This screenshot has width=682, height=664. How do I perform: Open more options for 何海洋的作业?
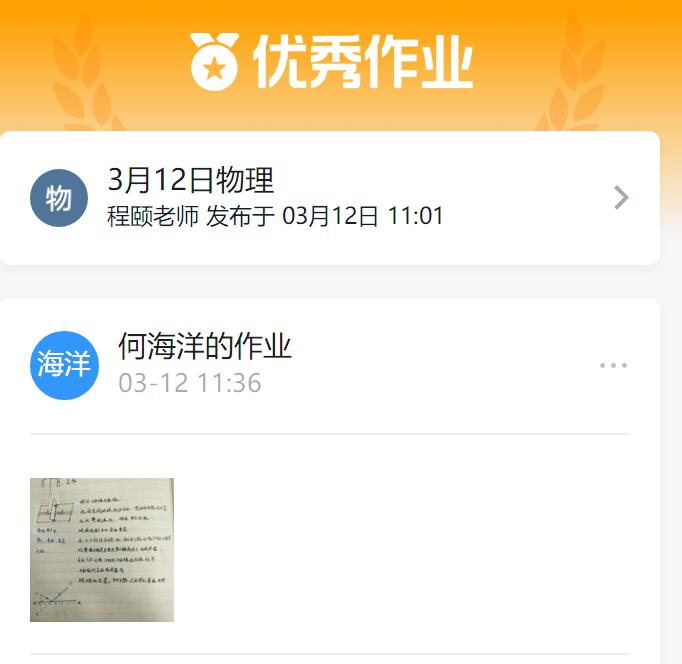click(613, 366)
